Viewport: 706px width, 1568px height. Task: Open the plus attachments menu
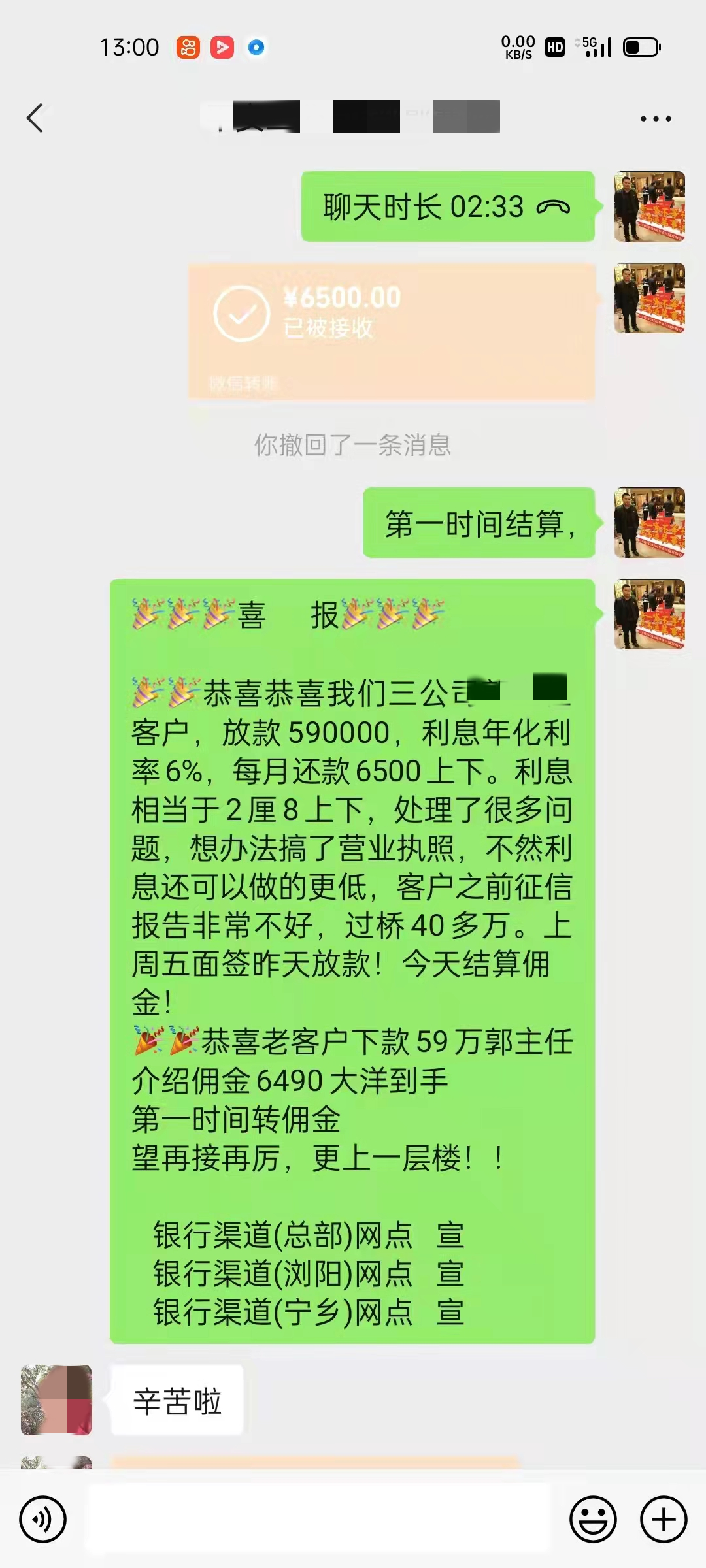(663, 1520)
